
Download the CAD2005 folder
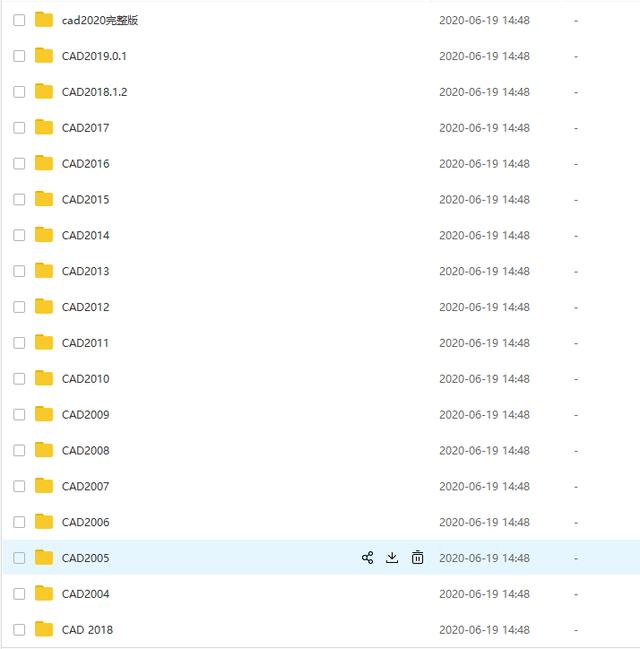tap(392, 558)
